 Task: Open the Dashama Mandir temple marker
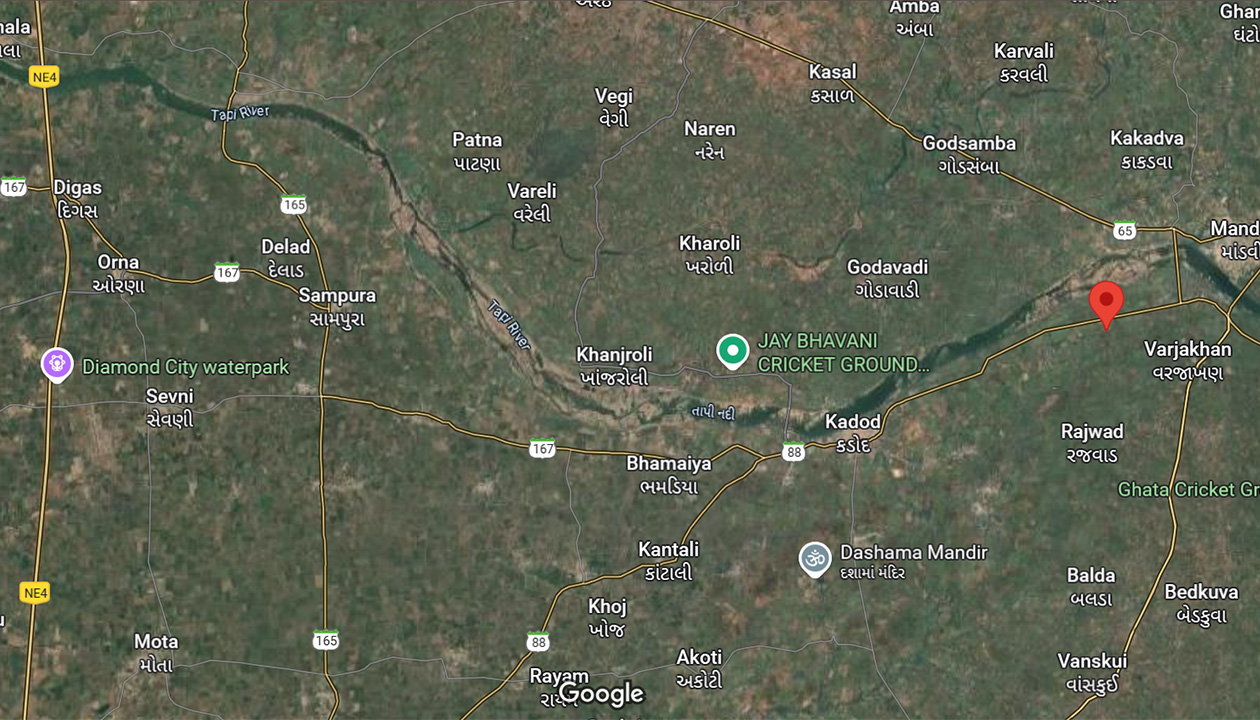pyautogui.click(x=815, y=558)
